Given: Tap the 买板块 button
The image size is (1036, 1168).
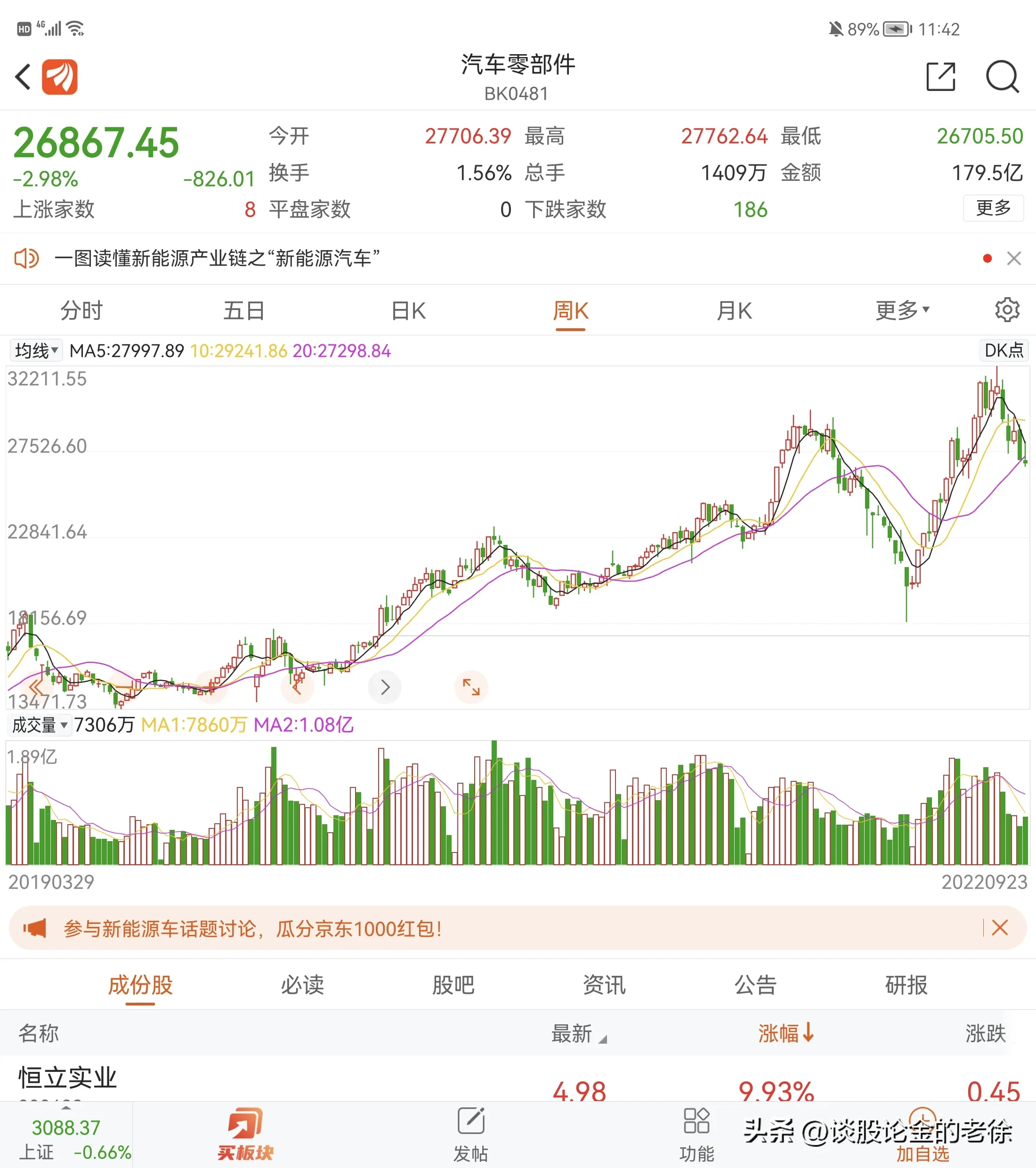Looking at the screenshot, I should (246, 1135).
